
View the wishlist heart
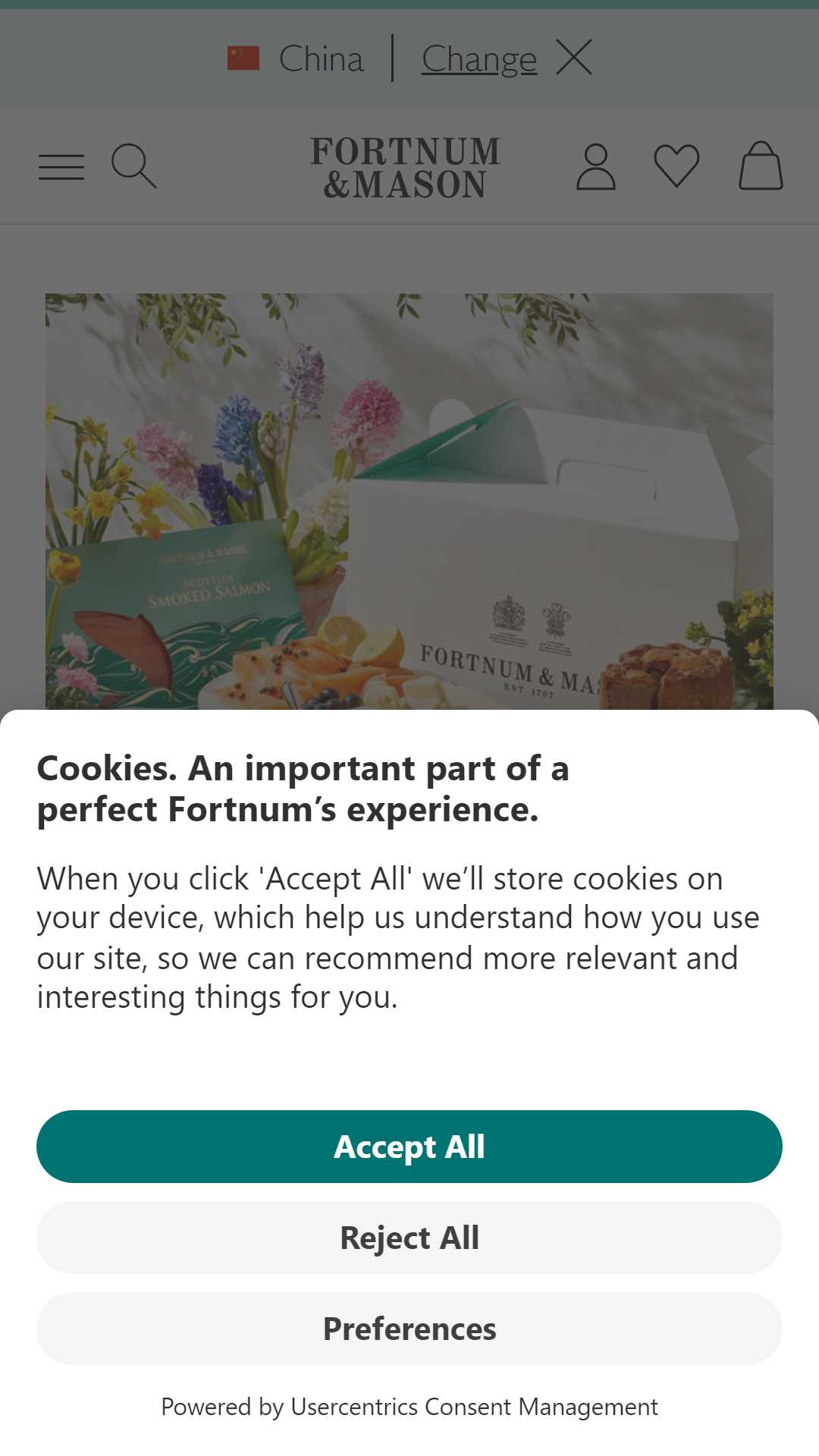676,165
